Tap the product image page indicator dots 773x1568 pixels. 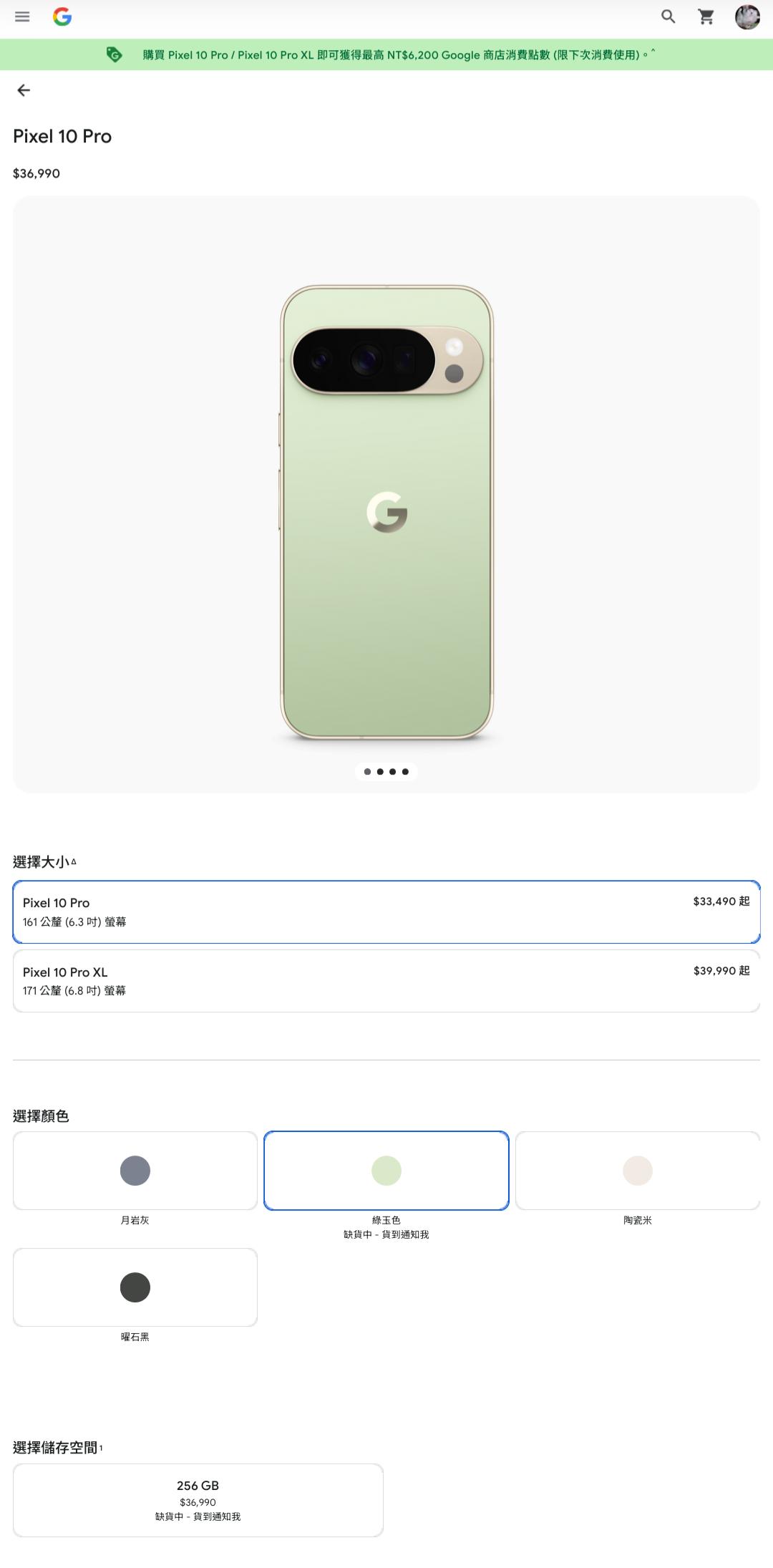click(386, 772)
